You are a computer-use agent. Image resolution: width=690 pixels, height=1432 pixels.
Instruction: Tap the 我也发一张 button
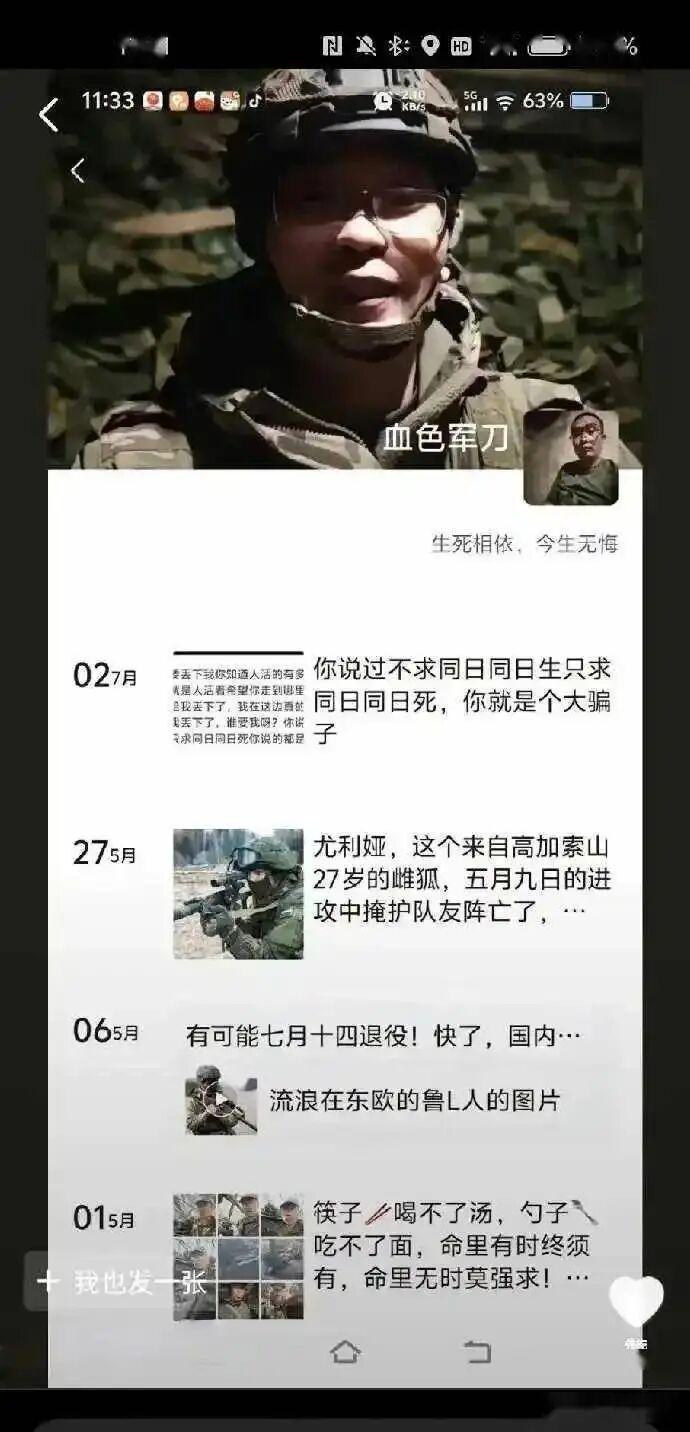pos(121,1282)
